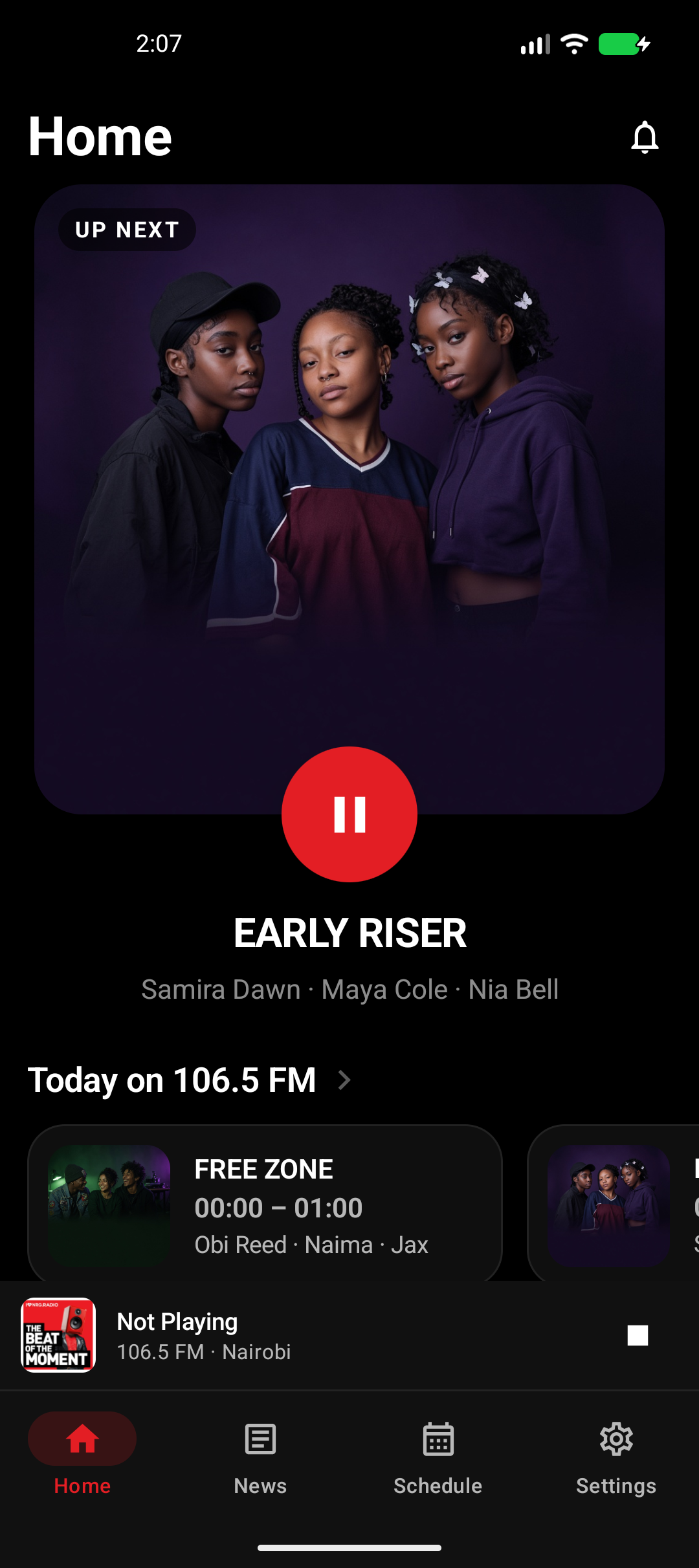The height and width of the screenshot is (1568, 699).
Task: Open the Early Riser up next card
Action: (349, 499)
